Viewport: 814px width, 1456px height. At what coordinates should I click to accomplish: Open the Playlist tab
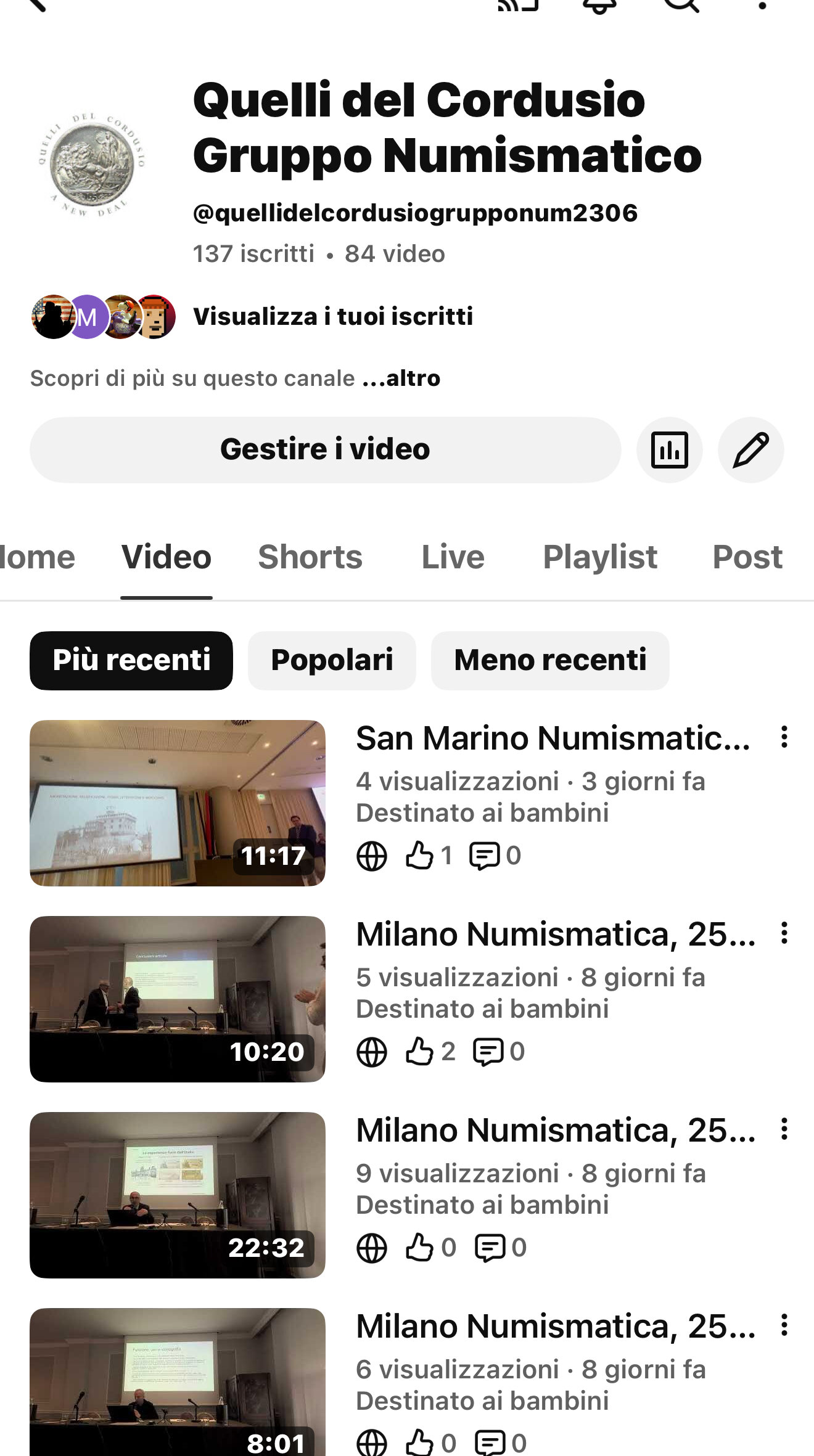click(x=600, y=557)
